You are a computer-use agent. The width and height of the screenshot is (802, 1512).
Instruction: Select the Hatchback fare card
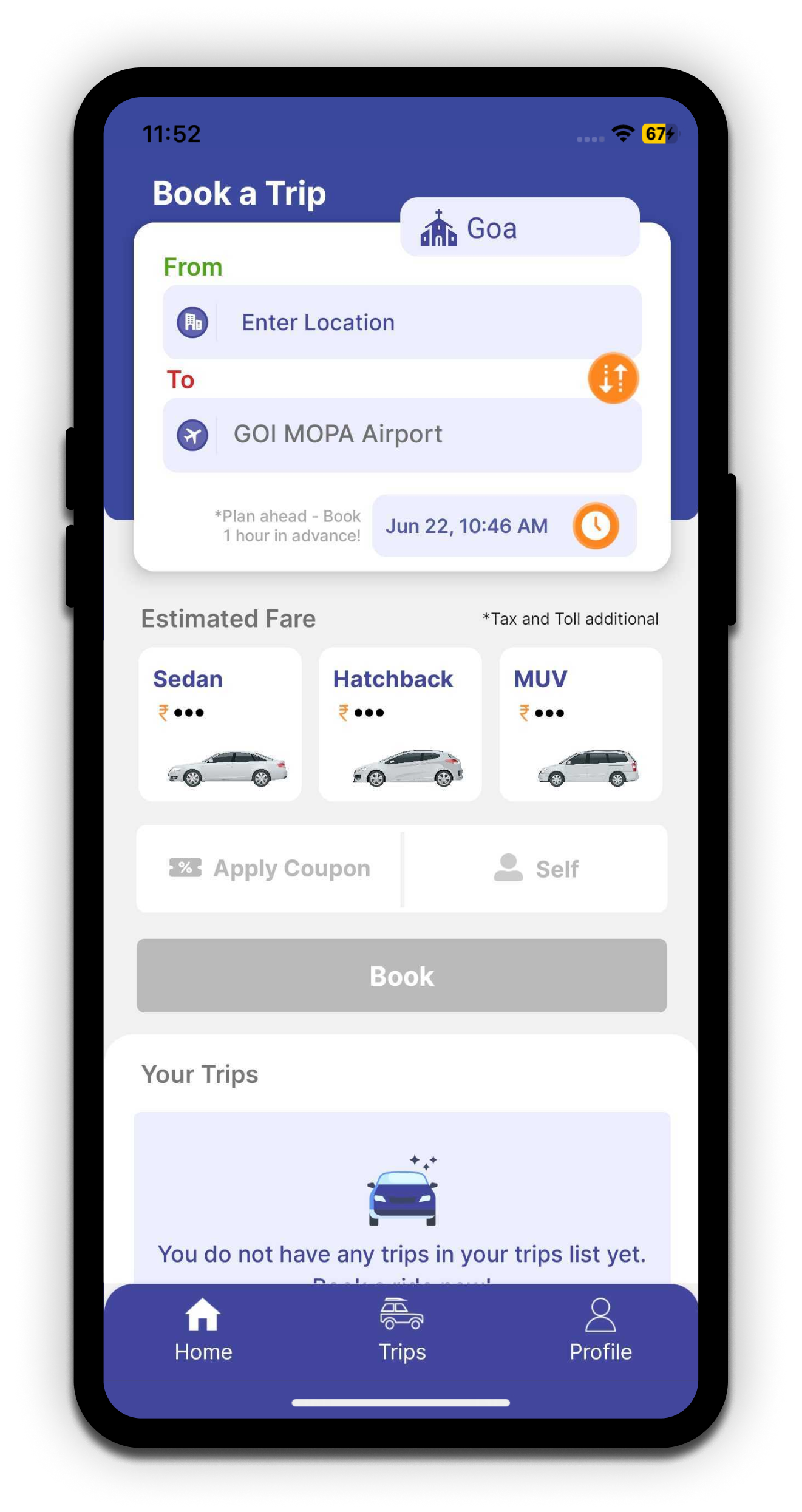click(400, 724)
